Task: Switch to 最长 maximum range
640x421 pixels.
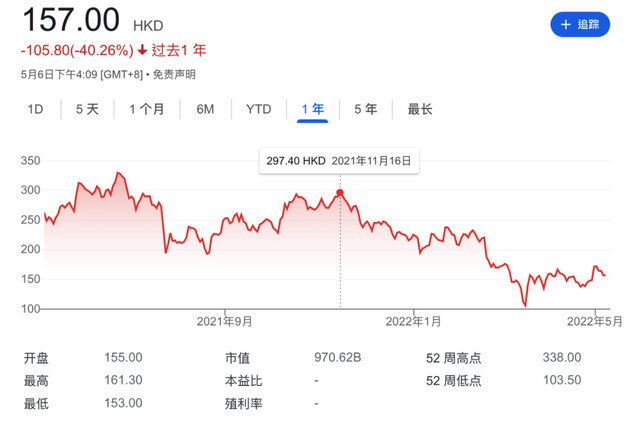Action: click(420, 109)
